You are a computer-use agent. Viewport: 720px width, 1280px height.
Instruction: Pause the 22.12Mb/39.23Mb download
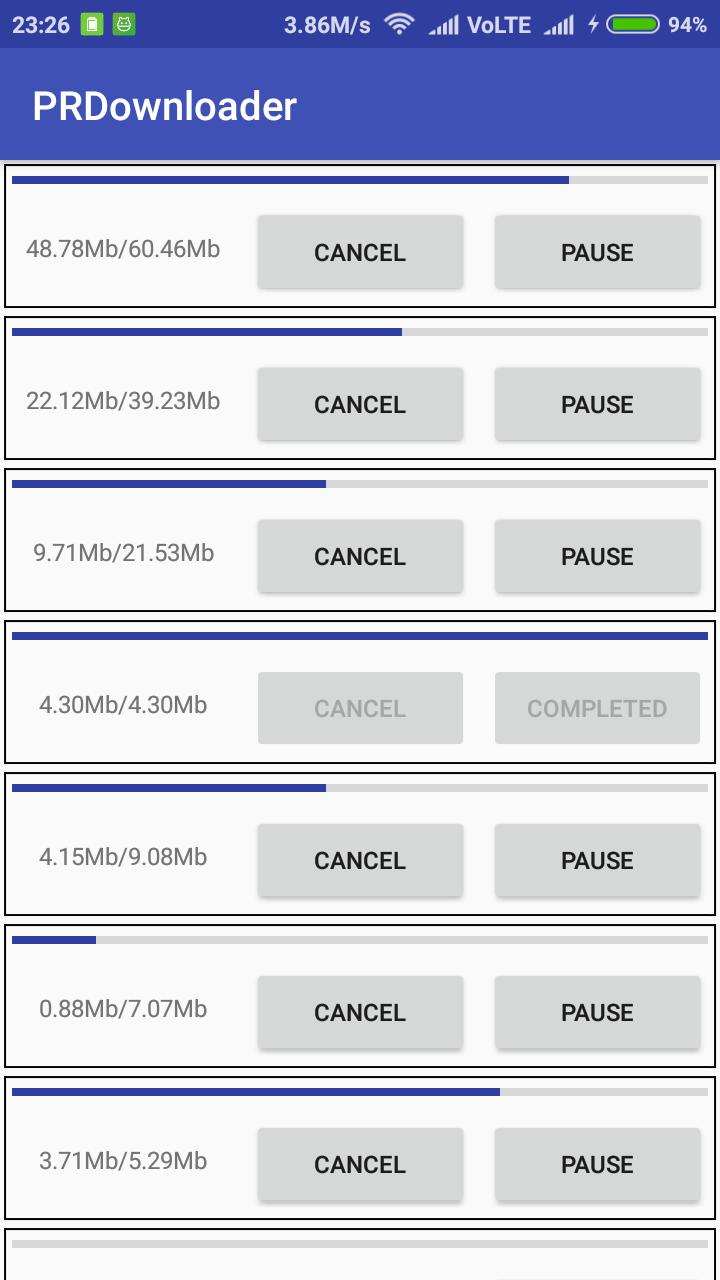point(597,404)
